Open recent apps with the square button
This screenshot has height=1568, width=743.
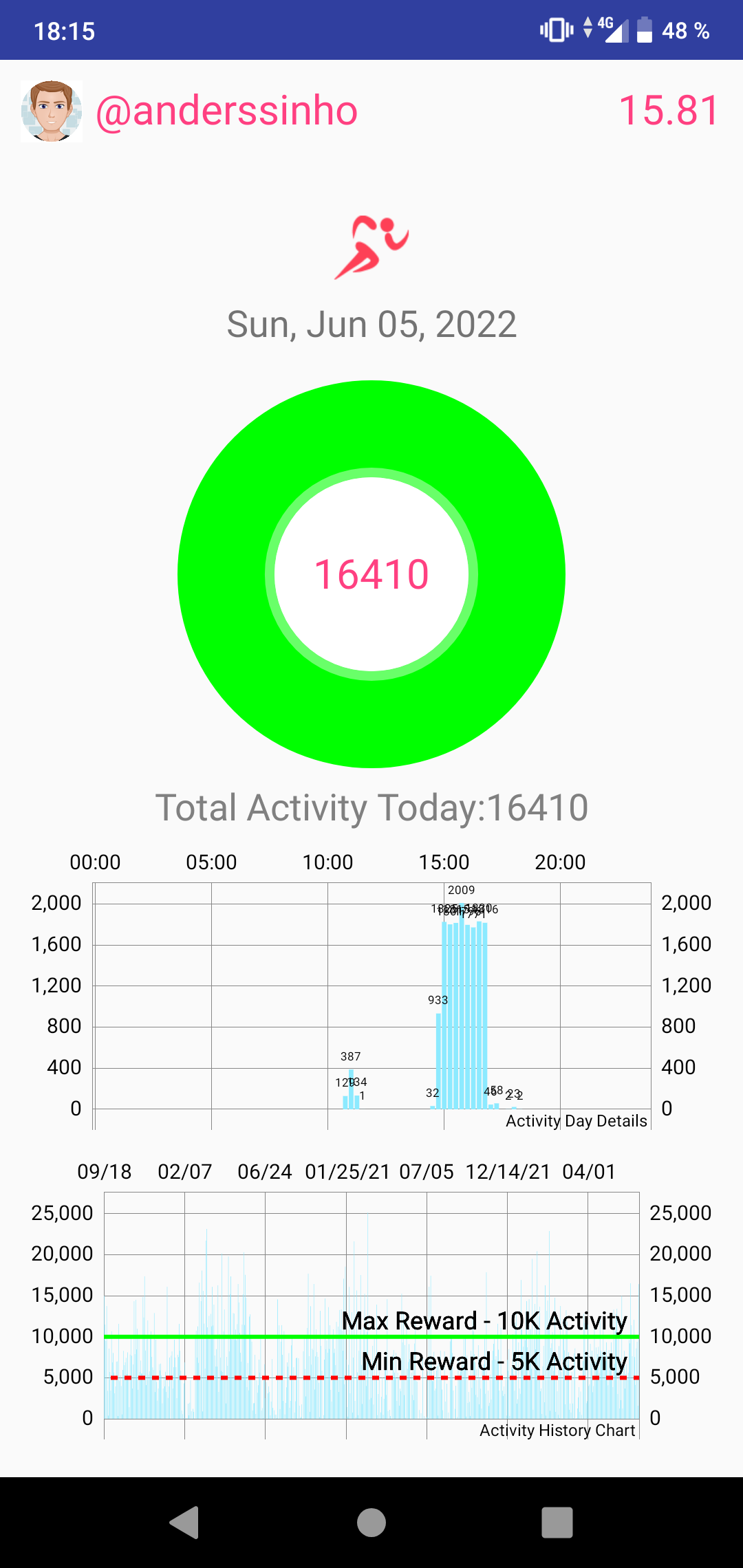pos(557,1522)
